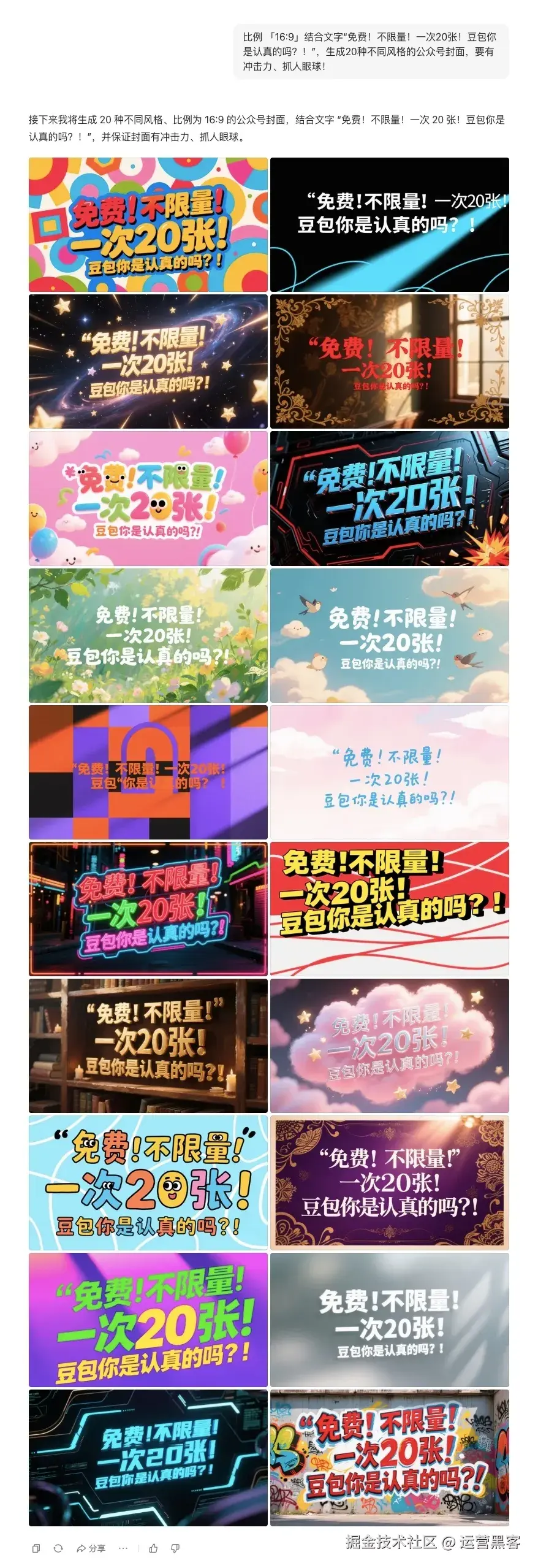Tap the 分享 share button
Screen dimensions: 538x1568
[91, 1548]
